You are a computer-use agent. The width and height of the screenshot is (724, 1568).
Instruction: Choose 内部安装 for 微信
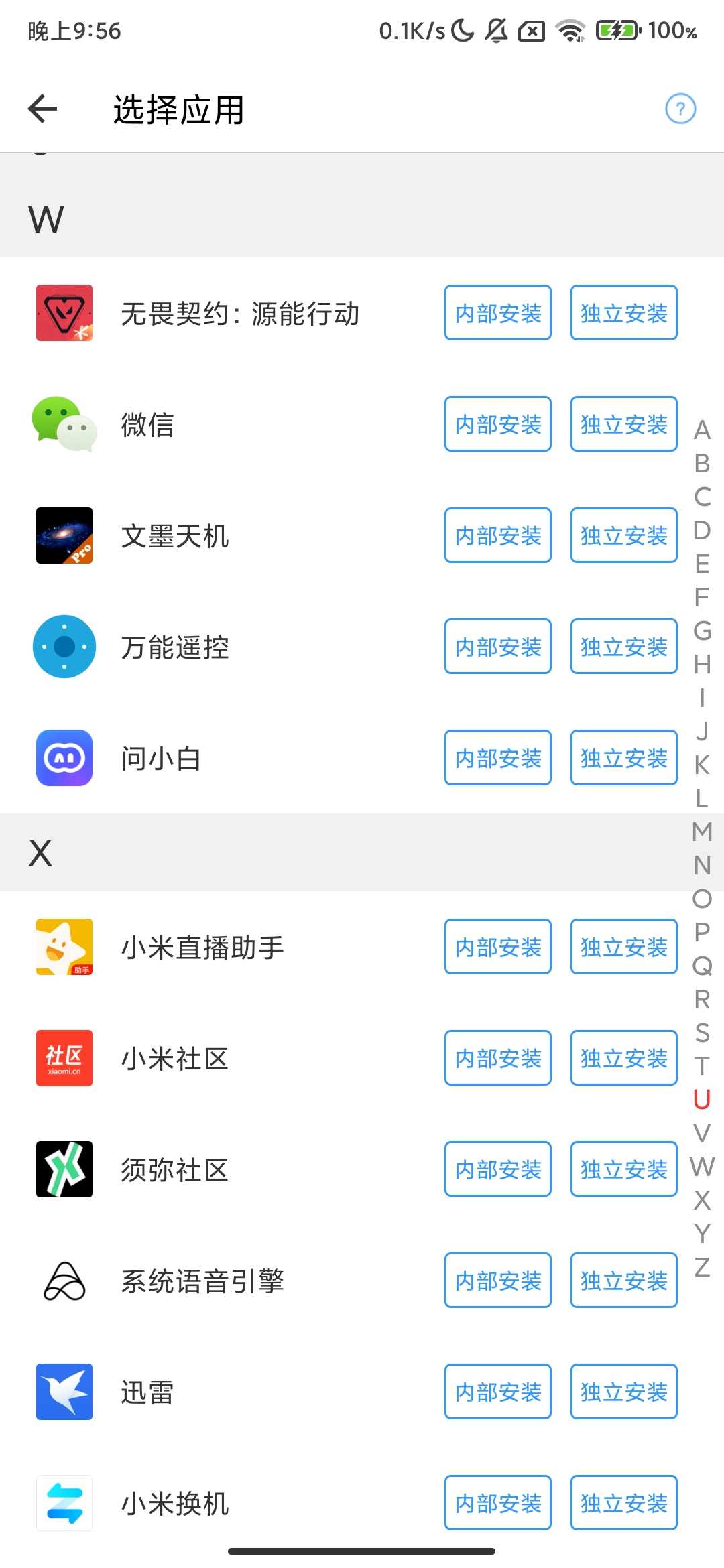click(497, 424)
